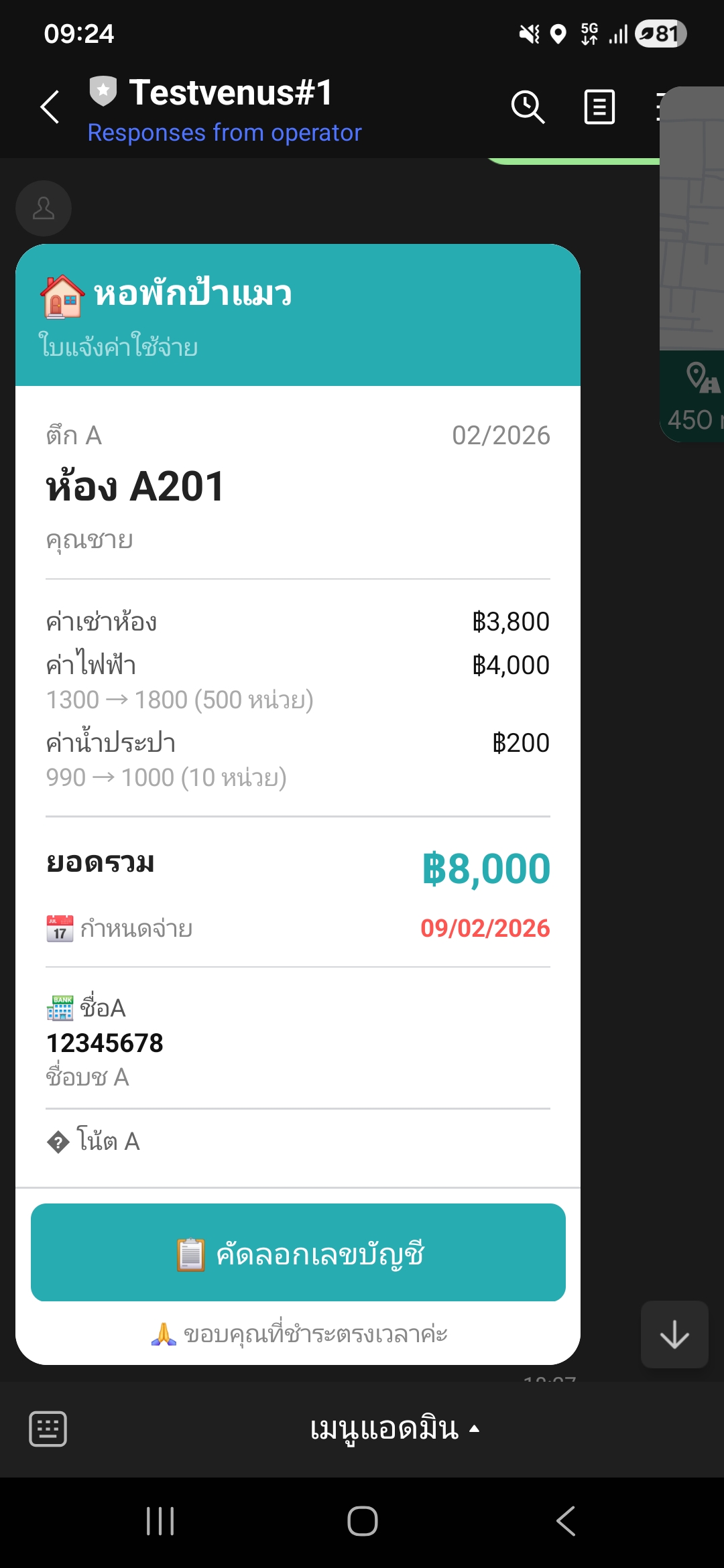Open the Responses from operator label
The height and width of the screenshot is (1568, 724).
click(x=224, y=132)
